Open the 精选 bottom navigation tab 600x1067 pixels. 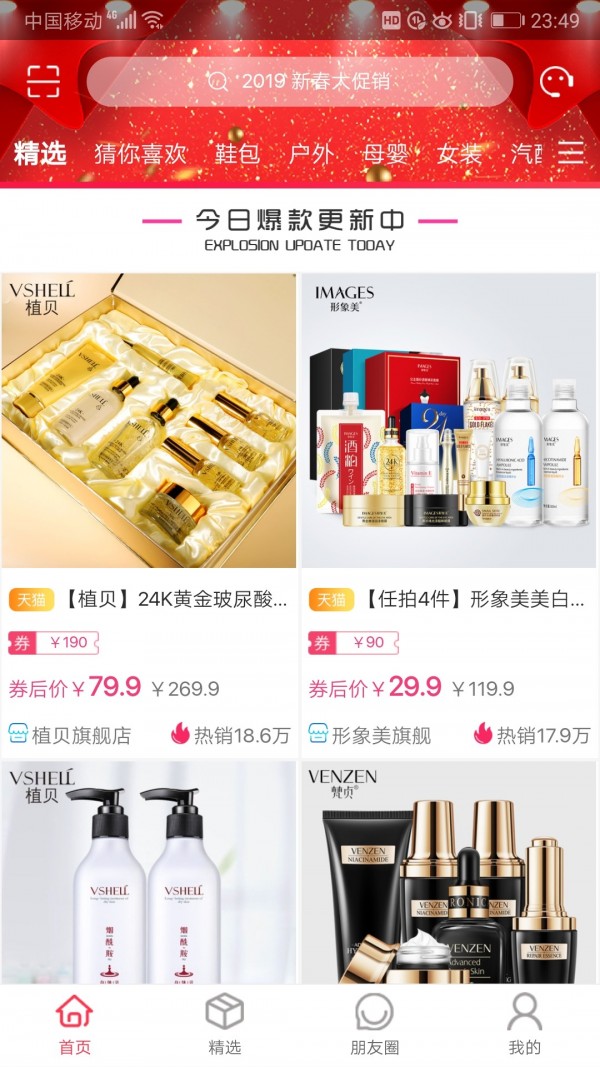[x=225, y=1025]
